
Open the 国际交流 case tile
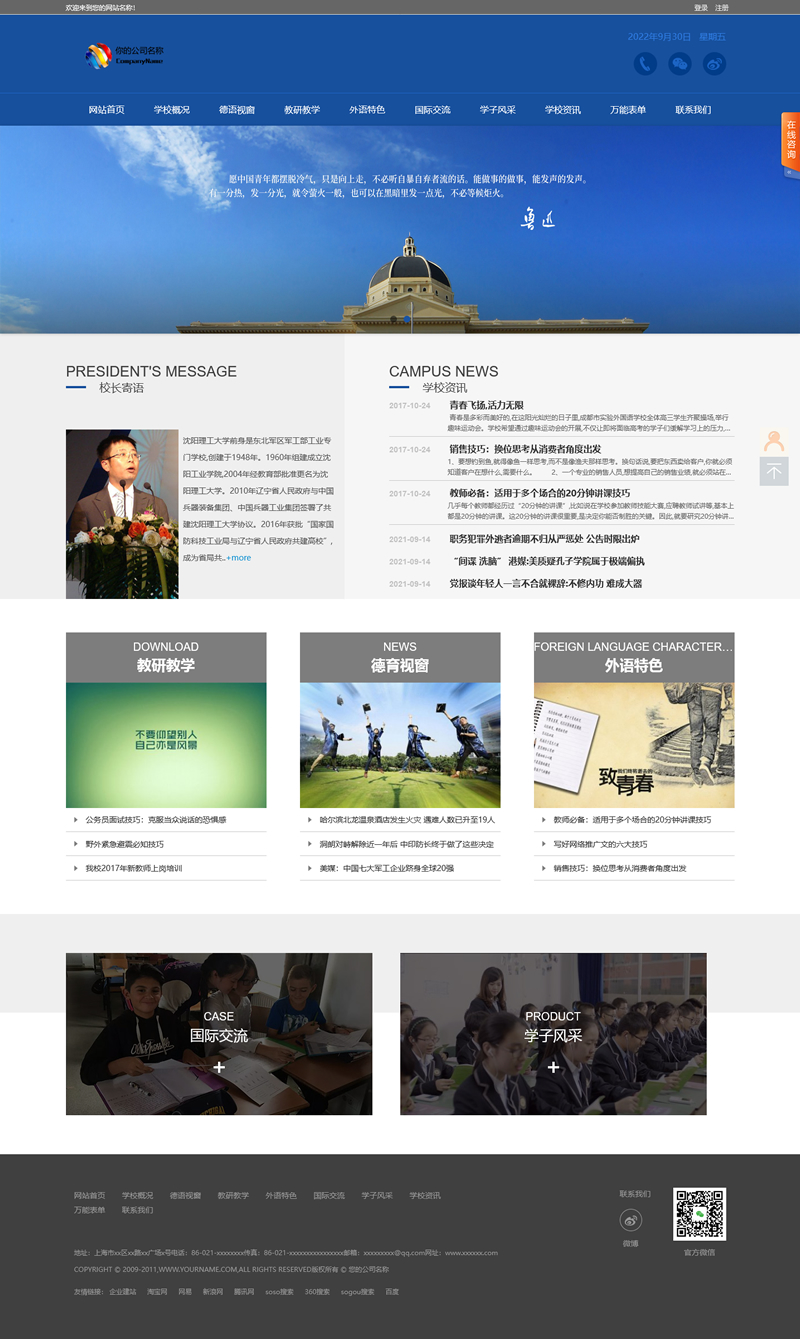tap(219, 1034)
